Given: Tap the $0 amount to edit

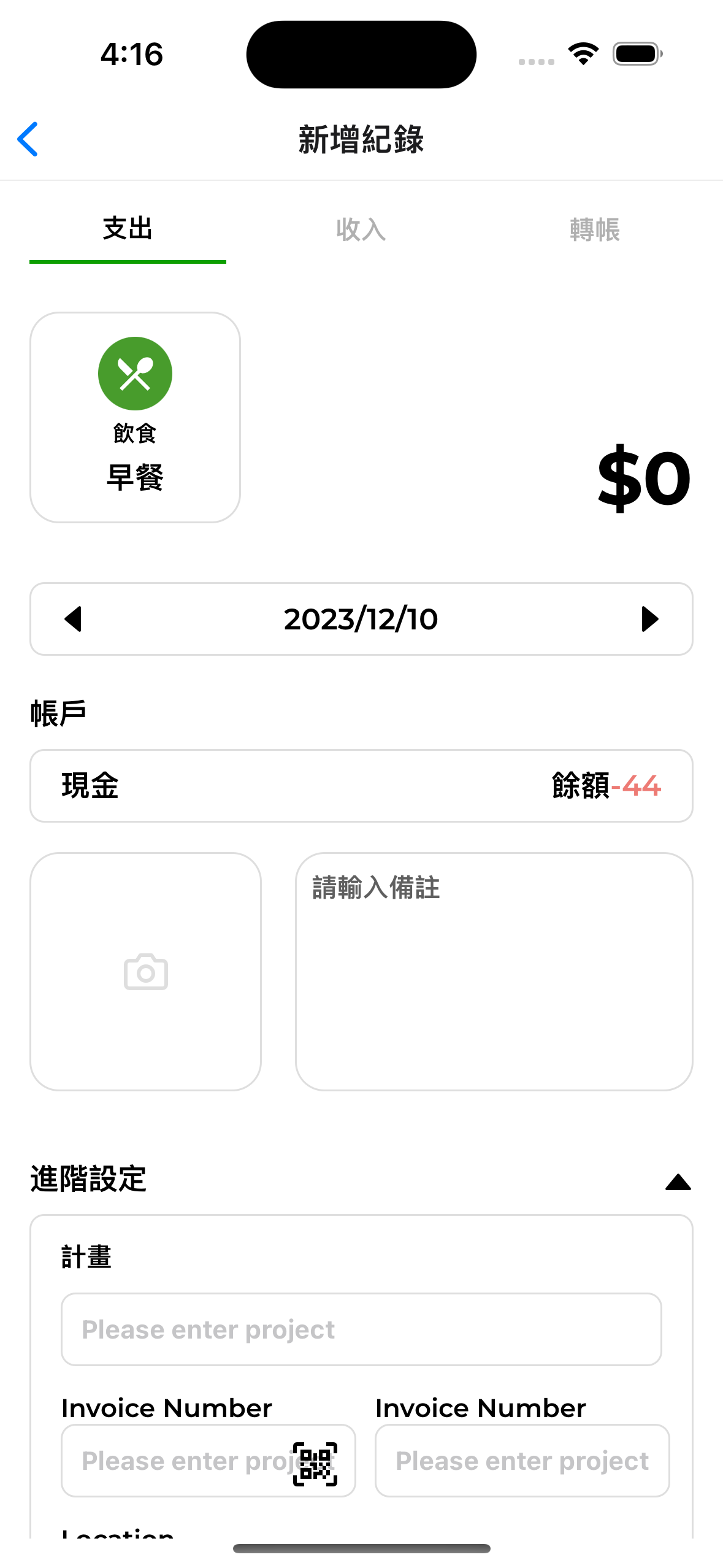Looking at the screenshot, I should click(645, 478).
